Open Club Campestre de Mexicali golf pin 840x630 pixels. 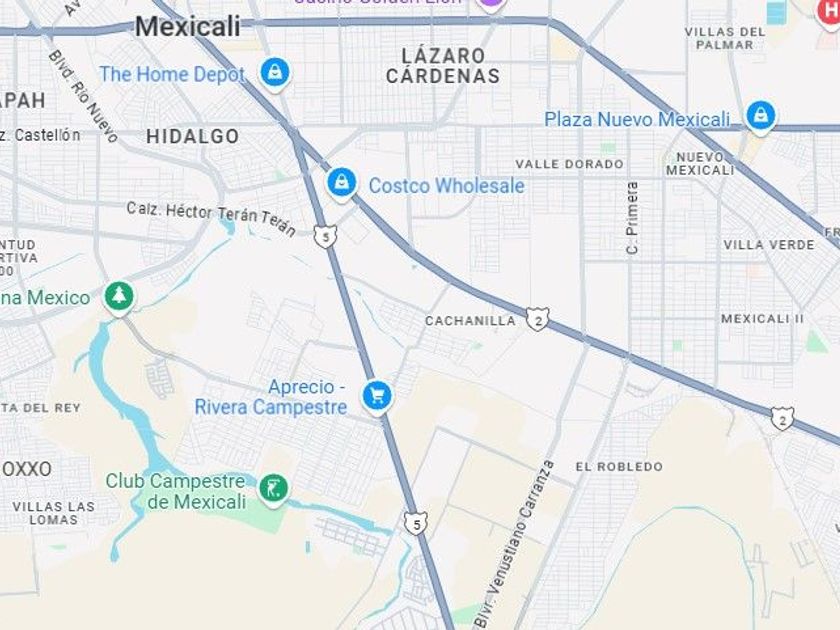point(273,489)
